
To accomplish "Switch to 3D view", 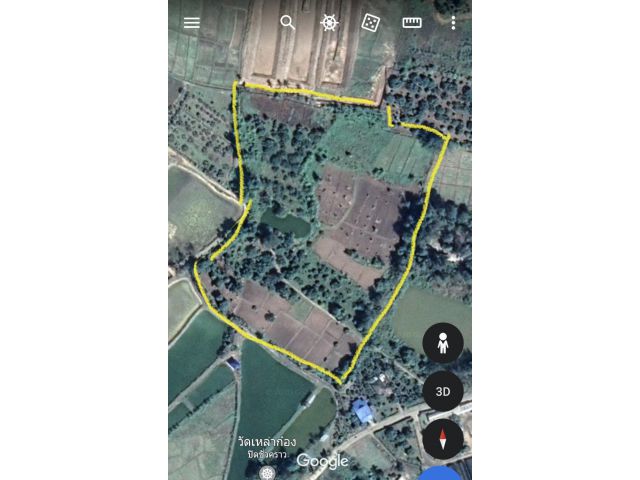I will click(x=442, y=391).
